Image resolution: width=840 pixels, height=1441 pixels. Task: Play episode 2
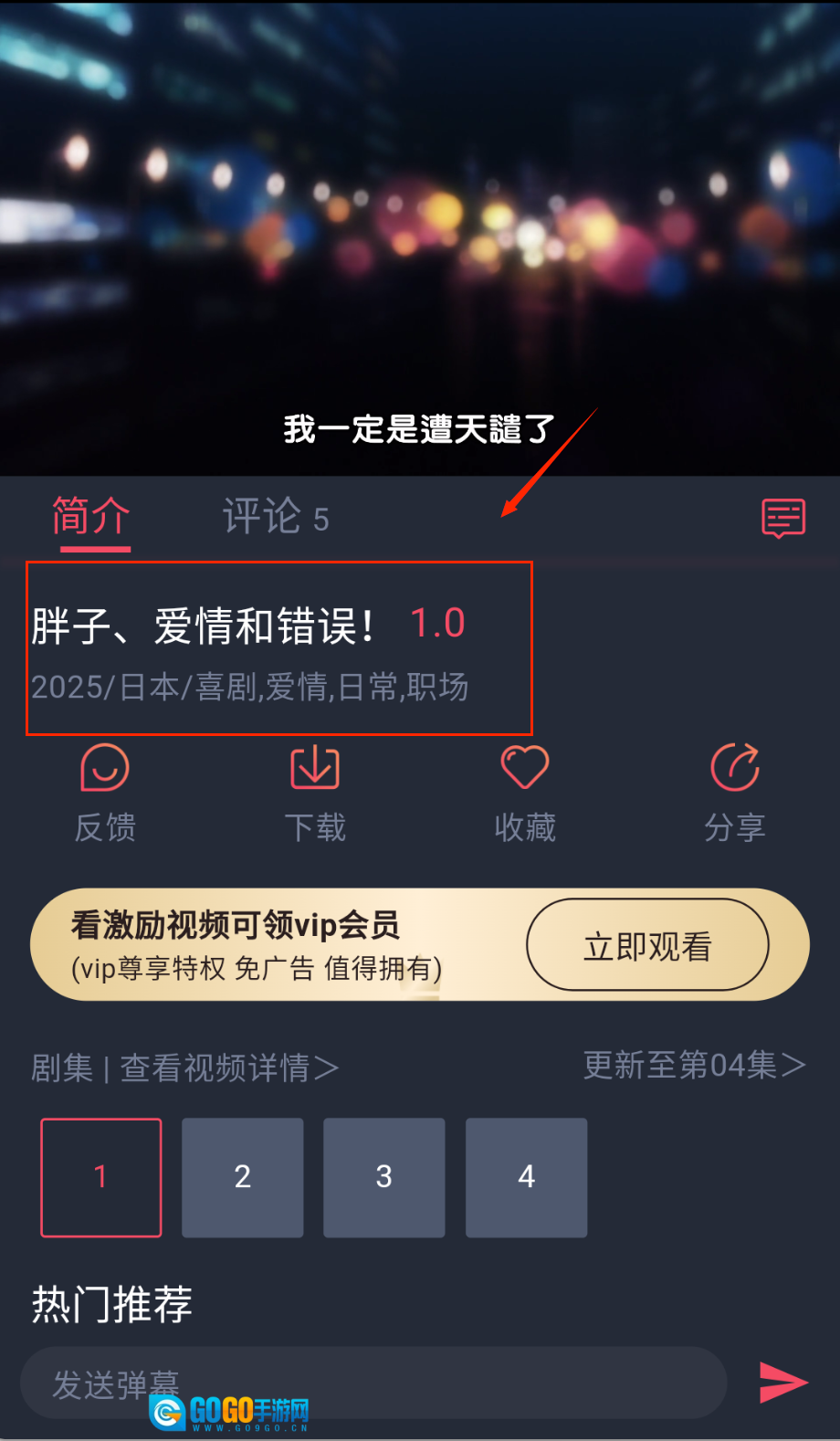click(243, 1177)
